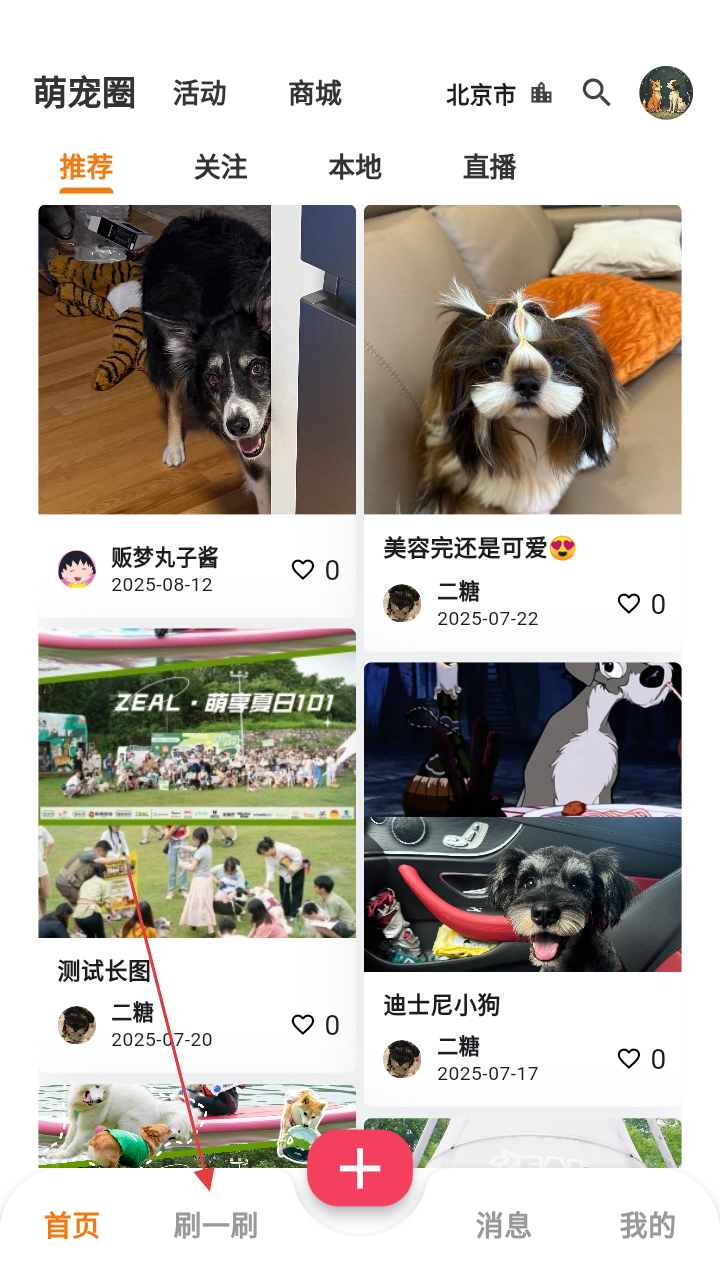
Task: Select the 推荐 tab
Action: pyautogui.click(x=86, y=167)
